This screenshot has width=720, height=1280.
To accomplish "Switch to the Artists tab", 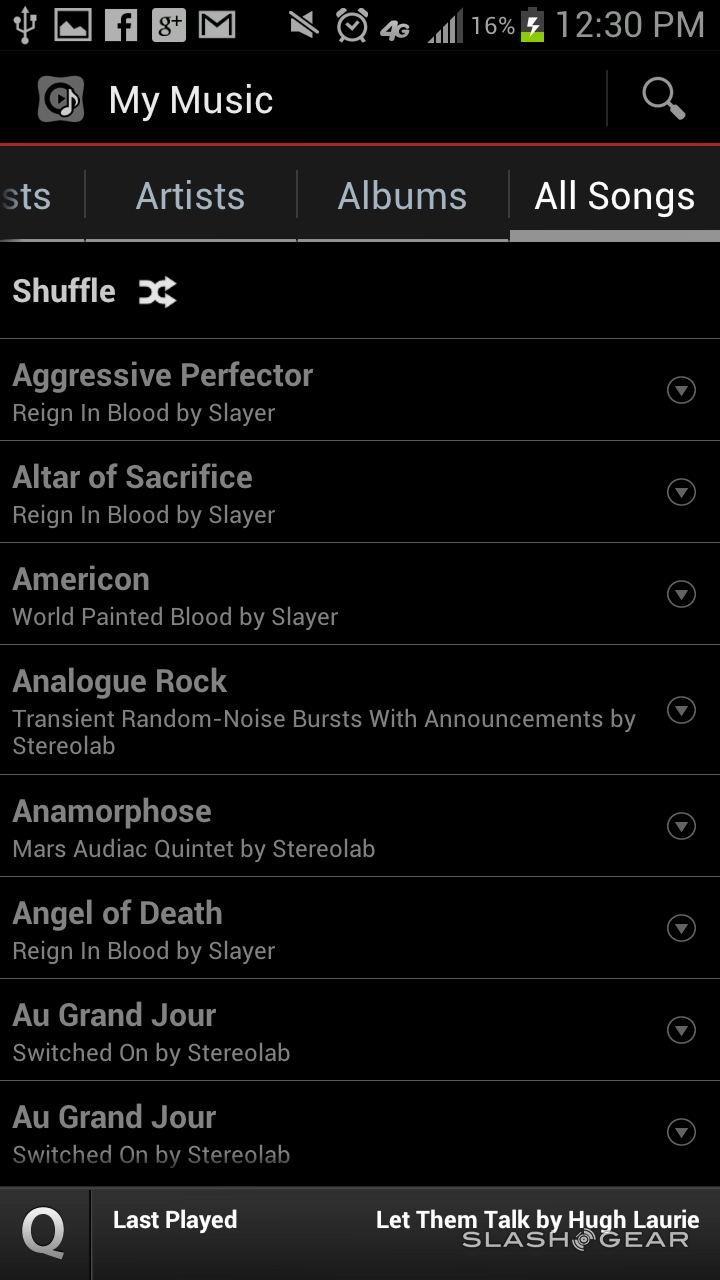I will click(190, 196).
